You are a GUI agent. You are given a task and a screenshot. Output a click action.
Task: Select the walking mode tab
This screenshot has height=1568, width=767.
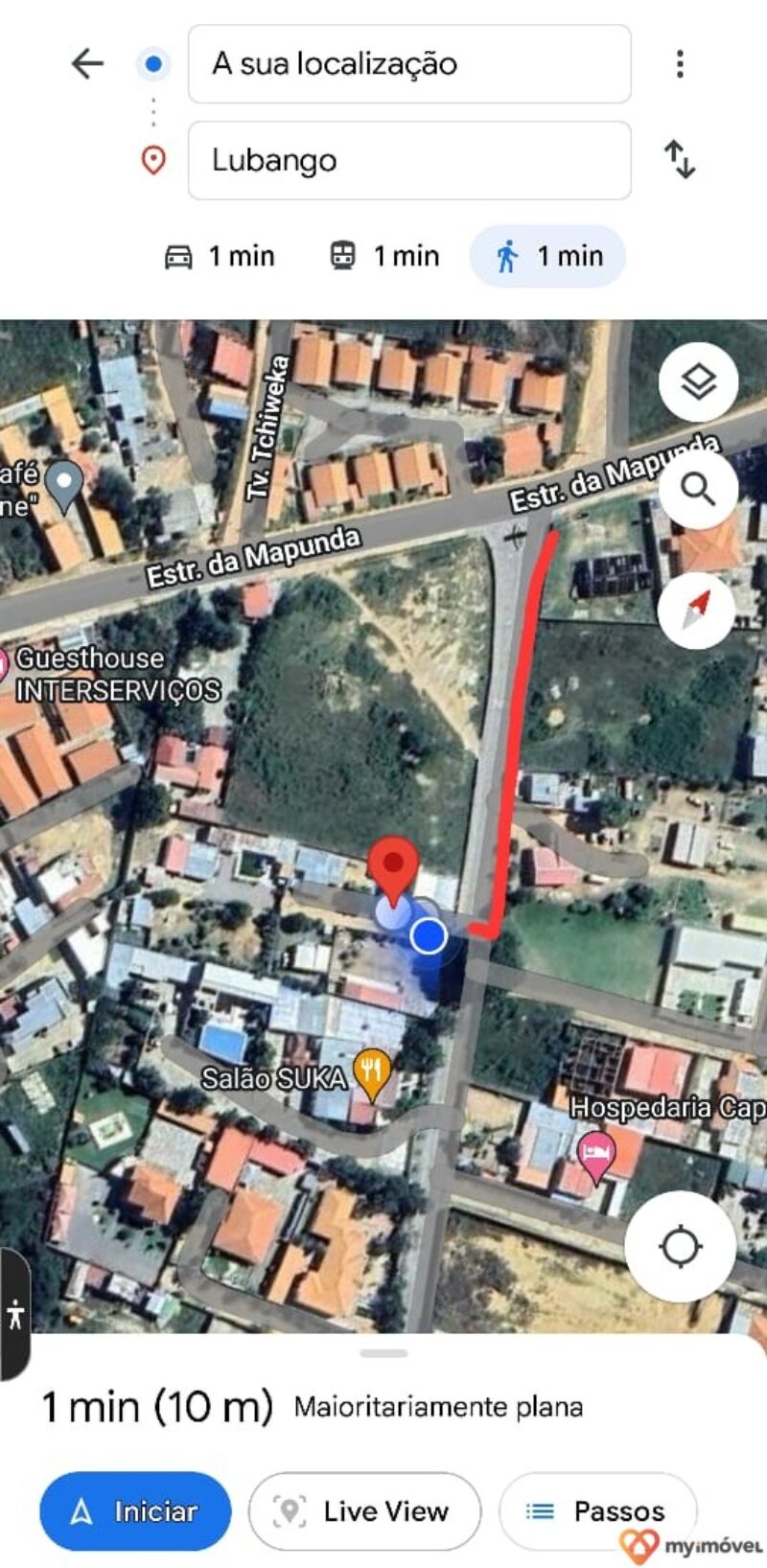click(x=547, y=256)
